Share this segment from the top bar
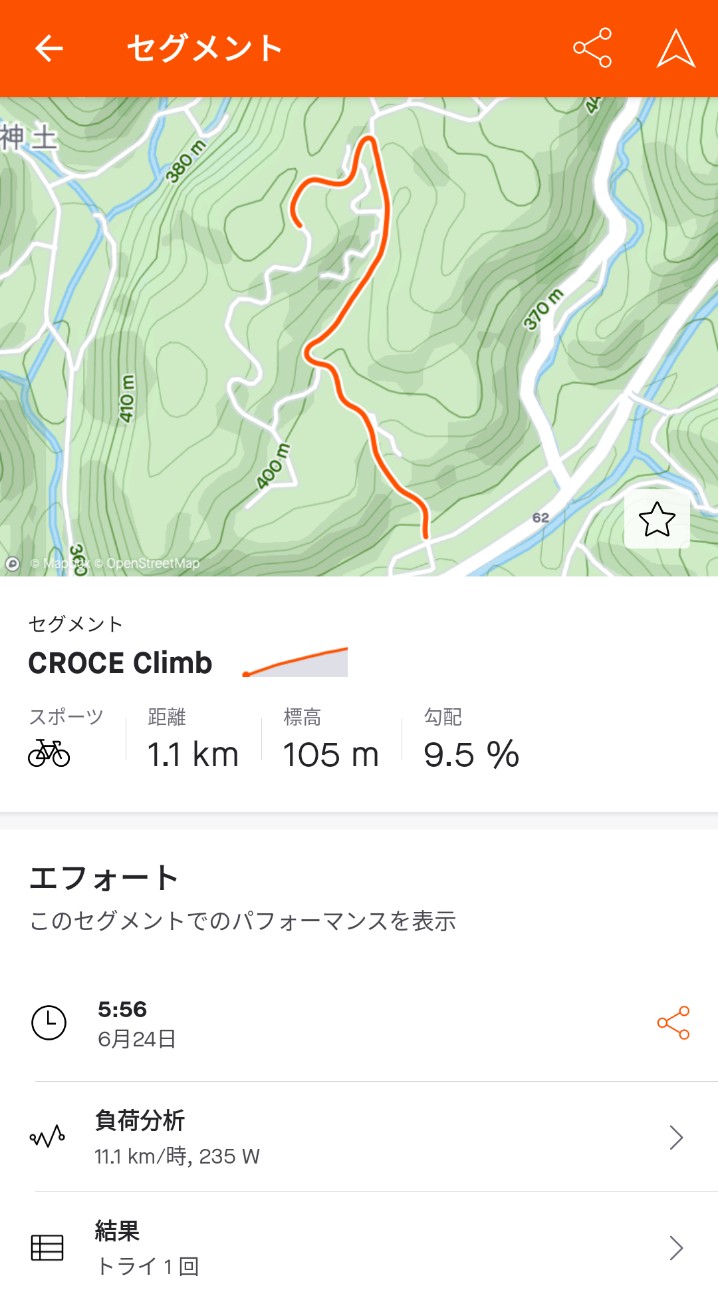This screenshot has width=718, height=1296. [x=592, y=49]
